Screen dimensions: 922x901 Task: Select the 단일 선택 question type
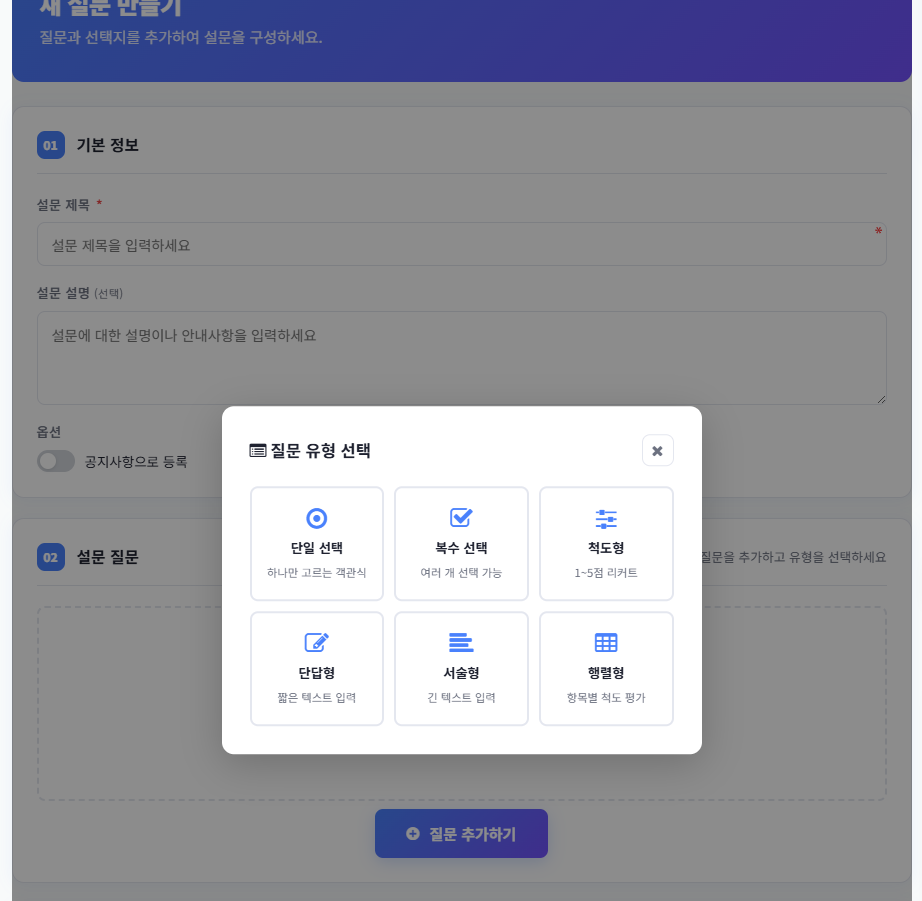tap(316, 543)
